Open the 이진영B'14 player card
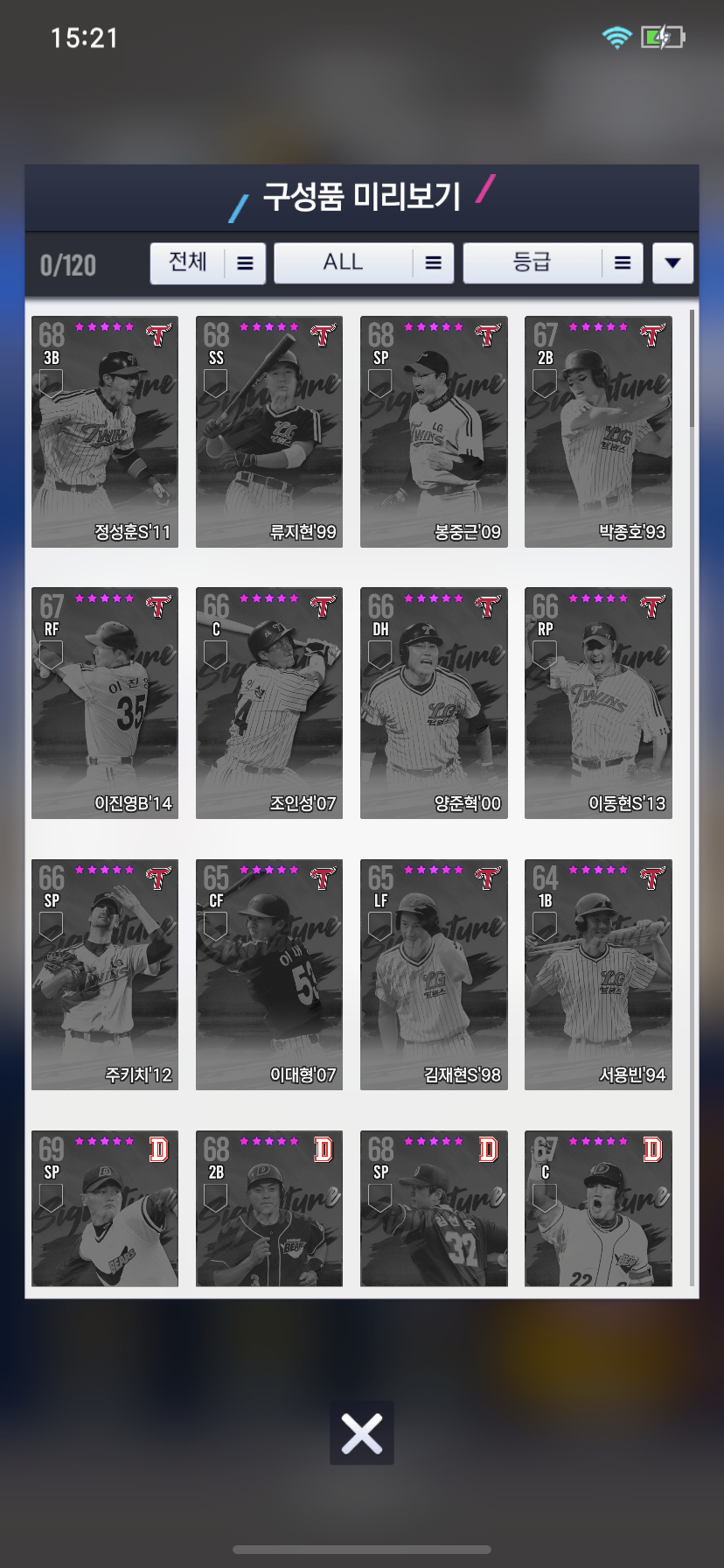The width and height of the screenshot is (724, 1568). click(105, 703)
